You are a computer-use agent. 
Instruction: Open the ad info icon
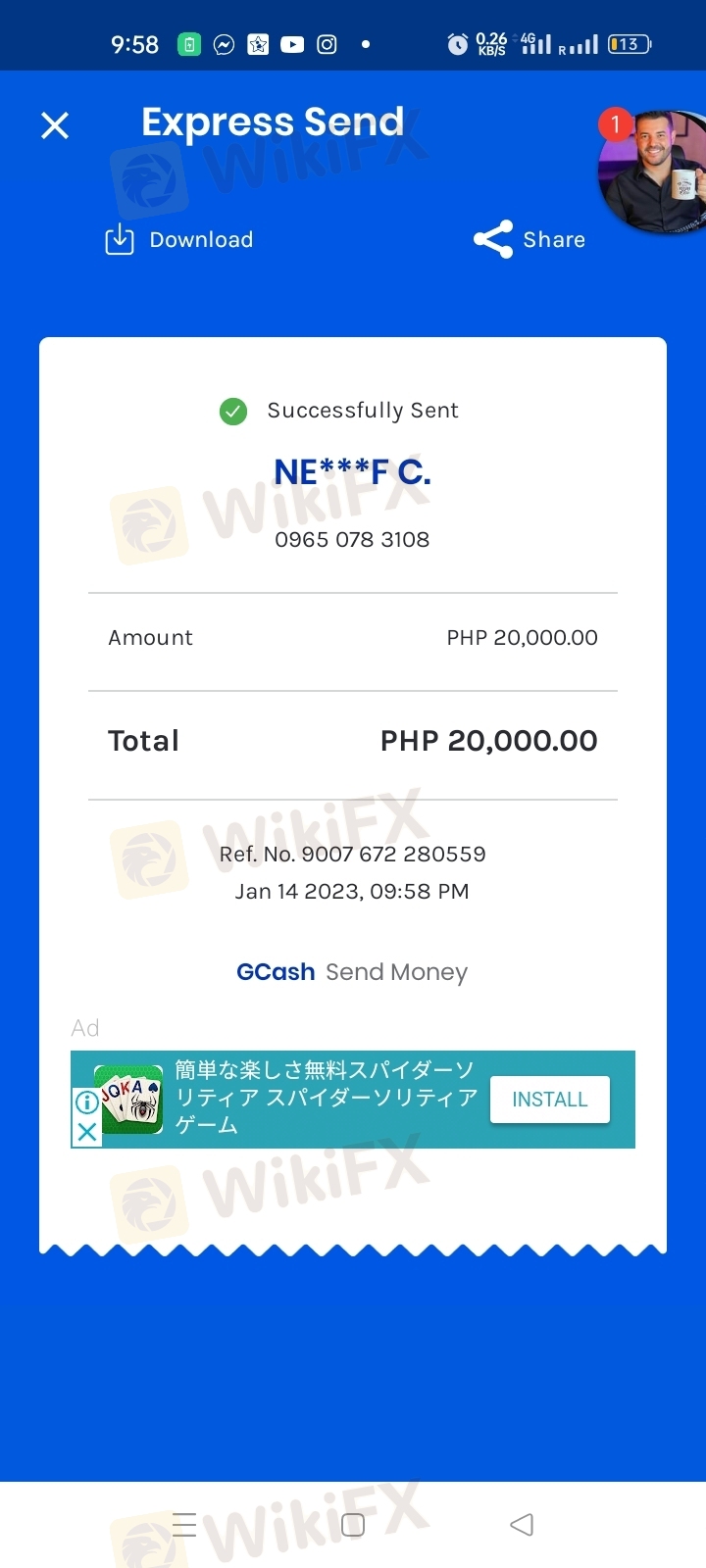(x=86, y=1102)
